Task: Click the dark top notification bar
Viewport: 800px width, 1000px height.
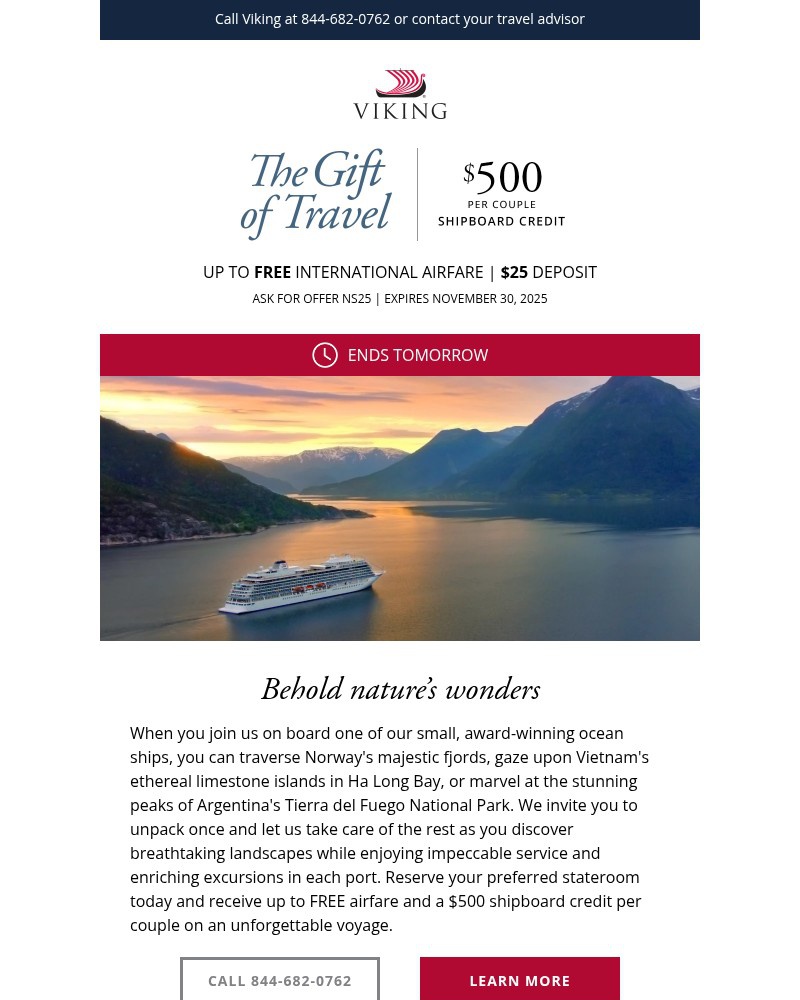Action: click(x=400, y=18)
